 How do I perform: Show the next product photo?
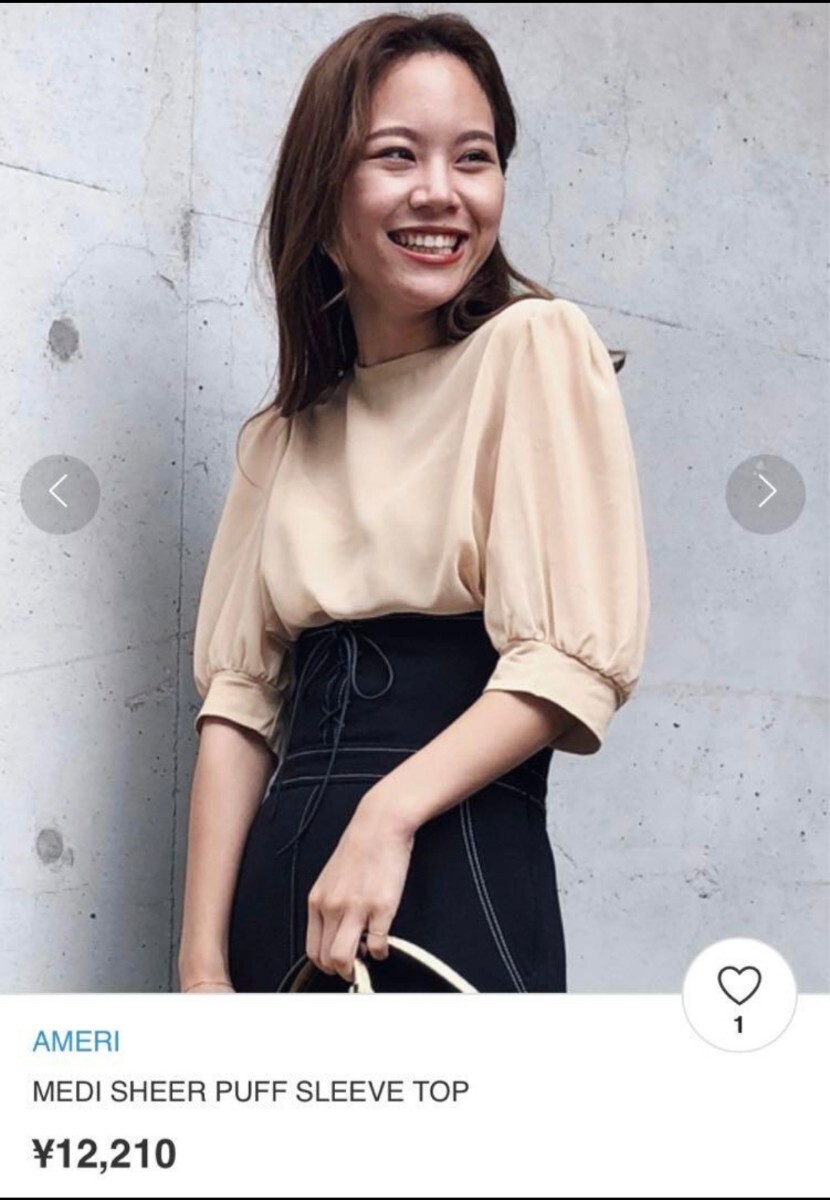pos(765,494)
